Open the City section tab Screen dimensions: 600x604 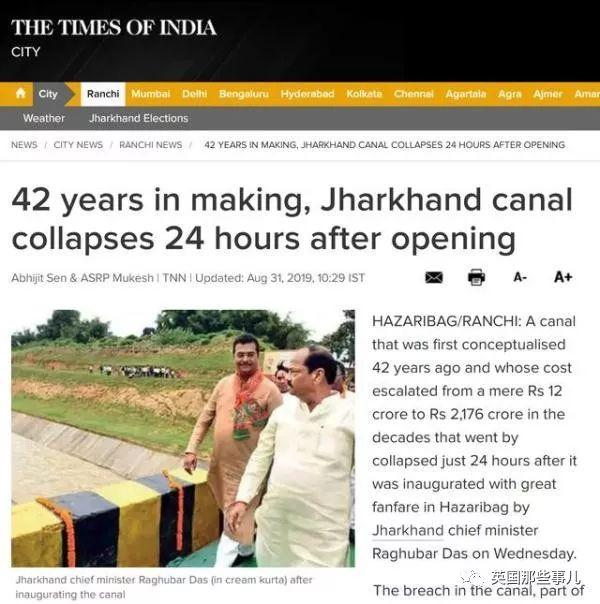pyautogui.click(x=48, y=94)
